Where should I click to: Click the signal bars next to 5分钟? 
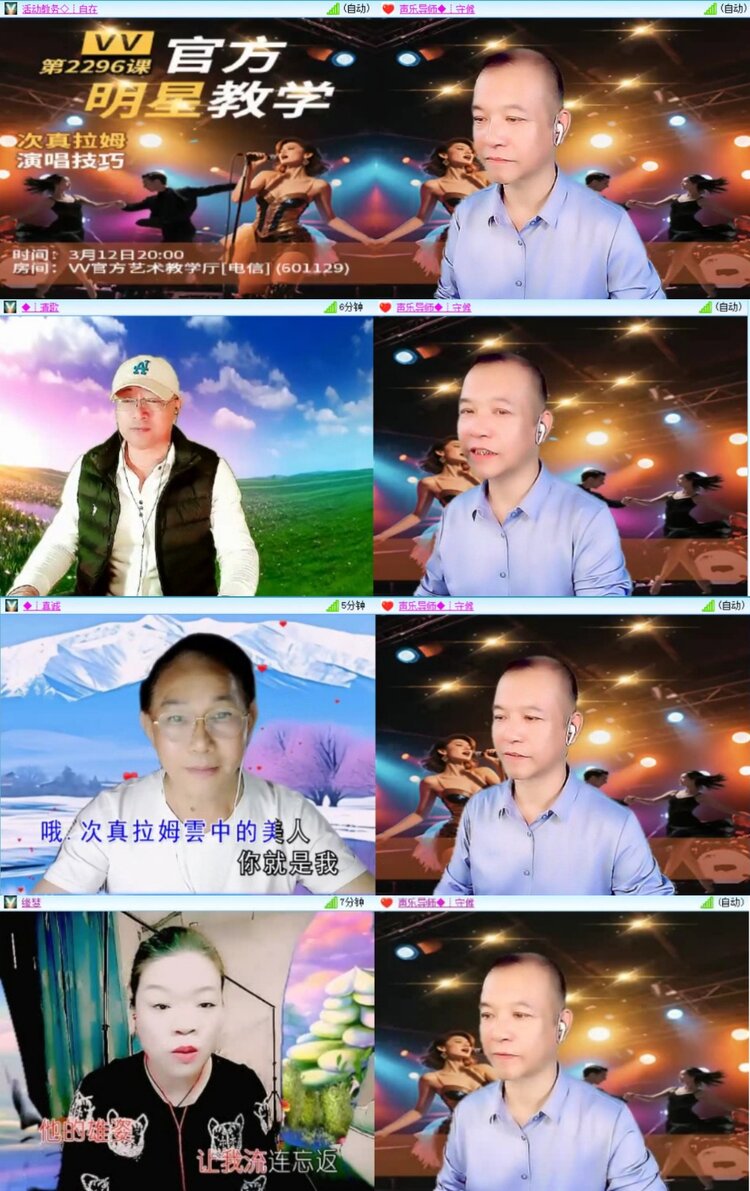330,607
